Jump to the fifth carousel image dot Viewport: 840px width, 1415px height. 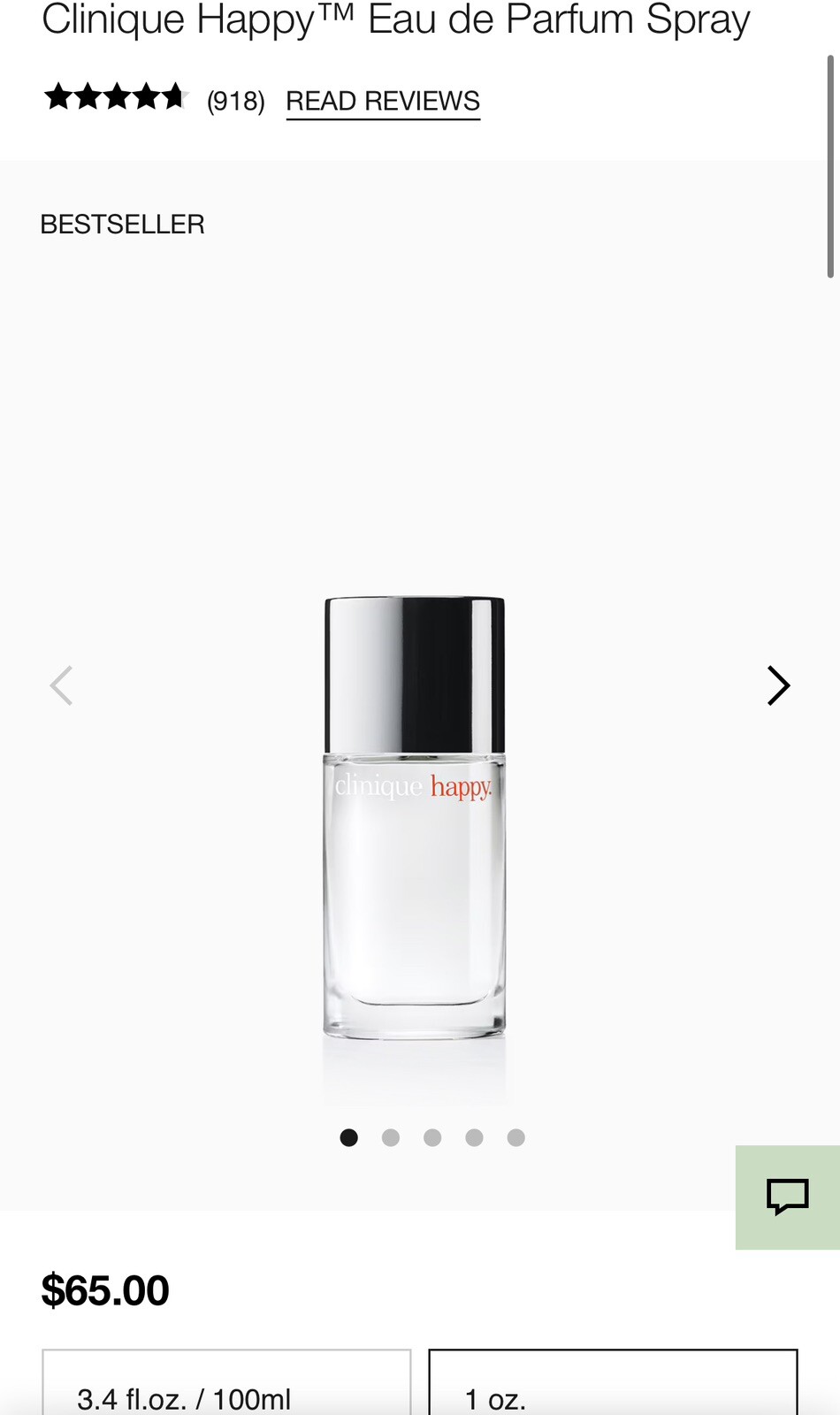pyautogui.click(x=515, y=1137)
